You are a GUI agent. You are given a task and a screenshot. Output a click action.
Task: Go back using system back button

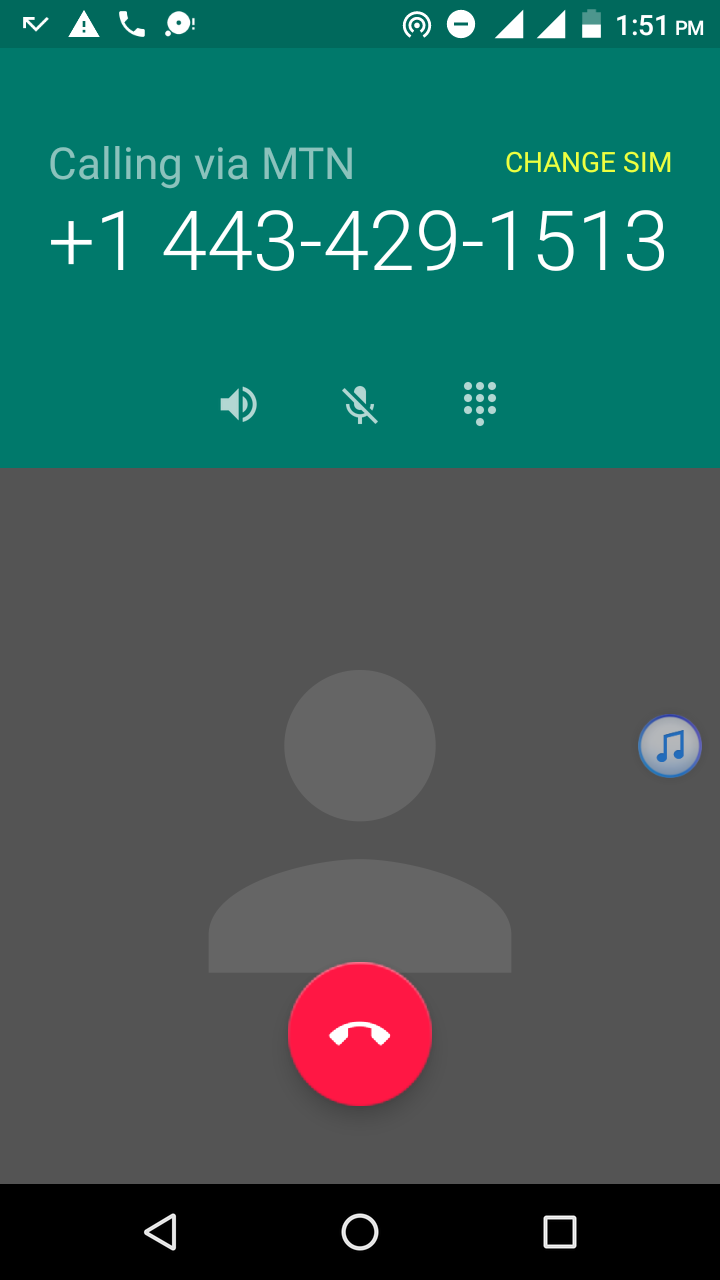point(160,1232)
